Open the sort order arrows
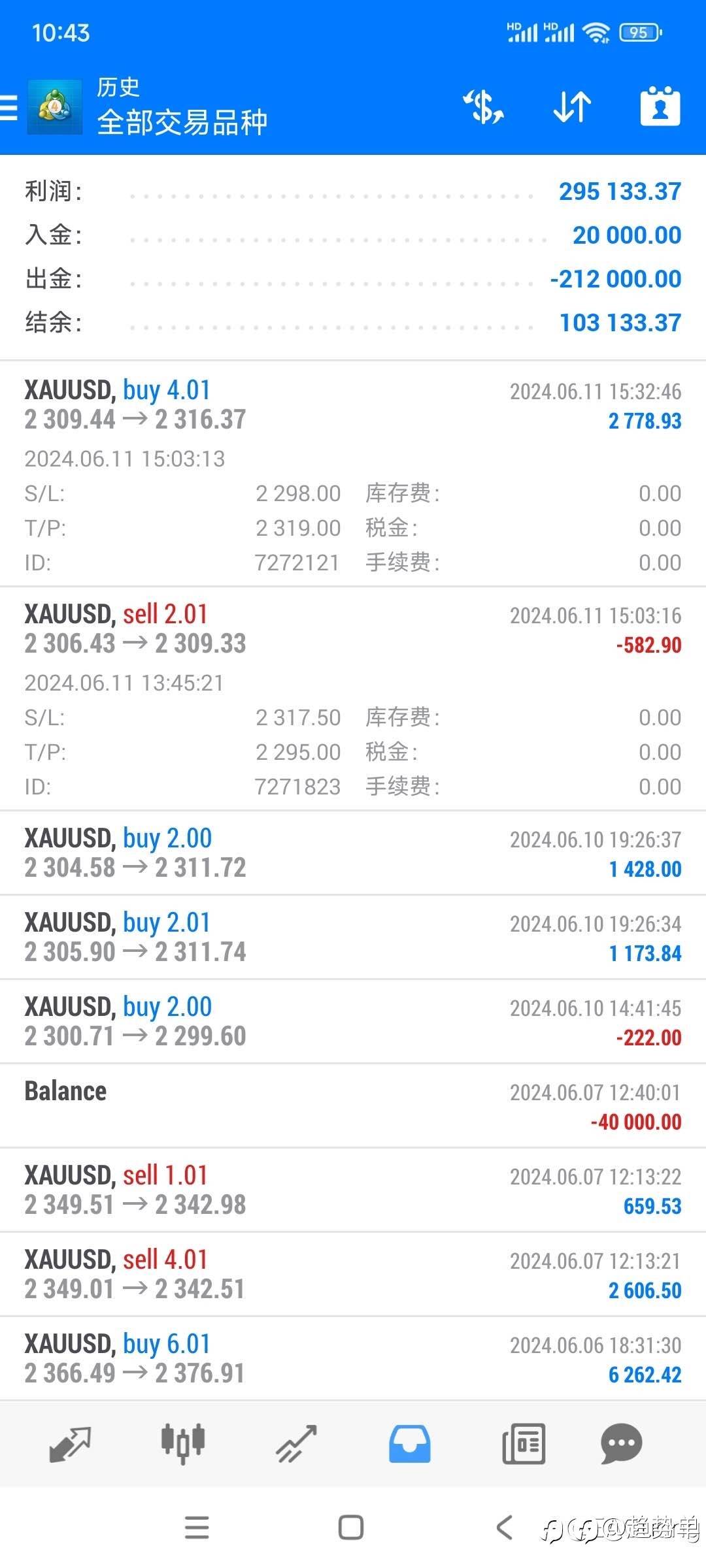 572,107
